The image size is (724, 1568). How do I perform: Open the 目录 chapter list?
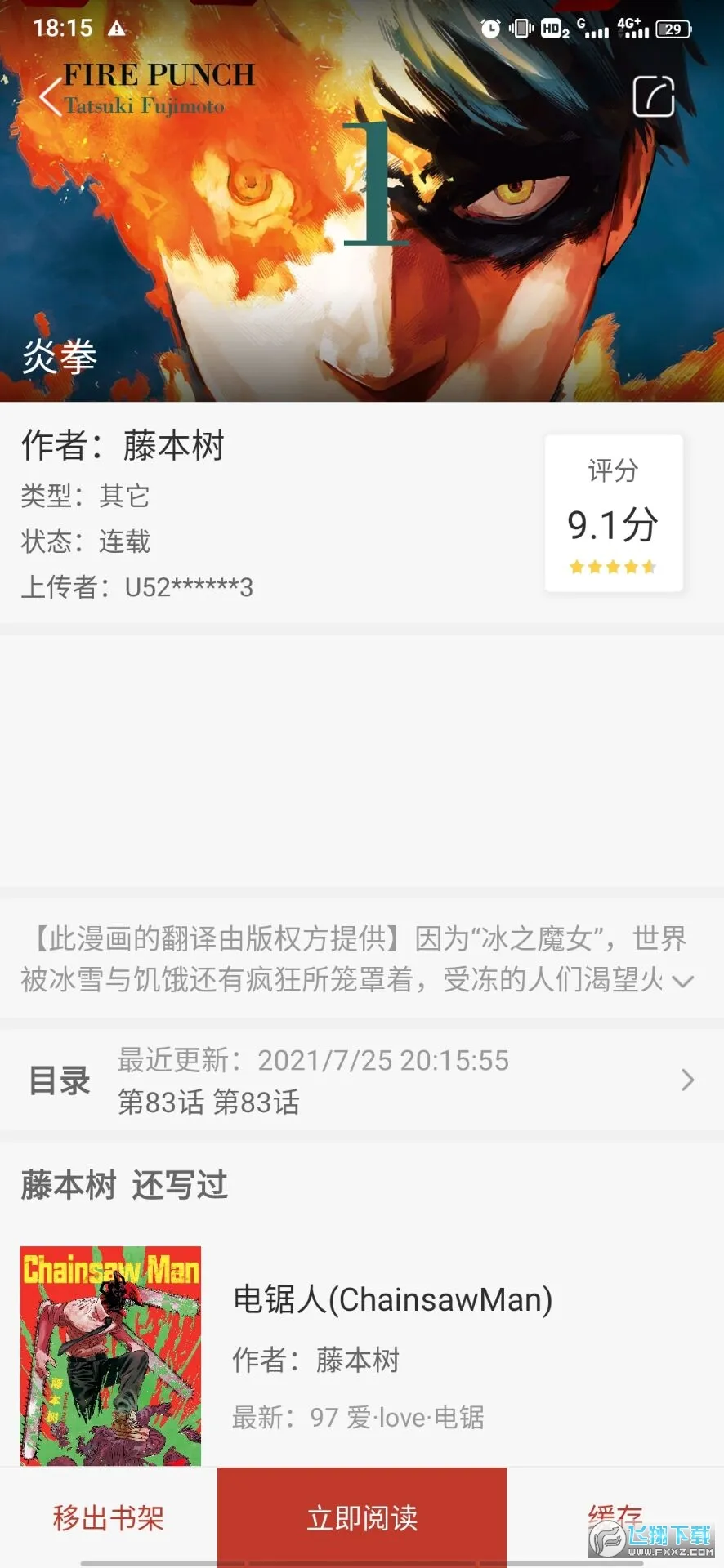[x=361, y=1080]
